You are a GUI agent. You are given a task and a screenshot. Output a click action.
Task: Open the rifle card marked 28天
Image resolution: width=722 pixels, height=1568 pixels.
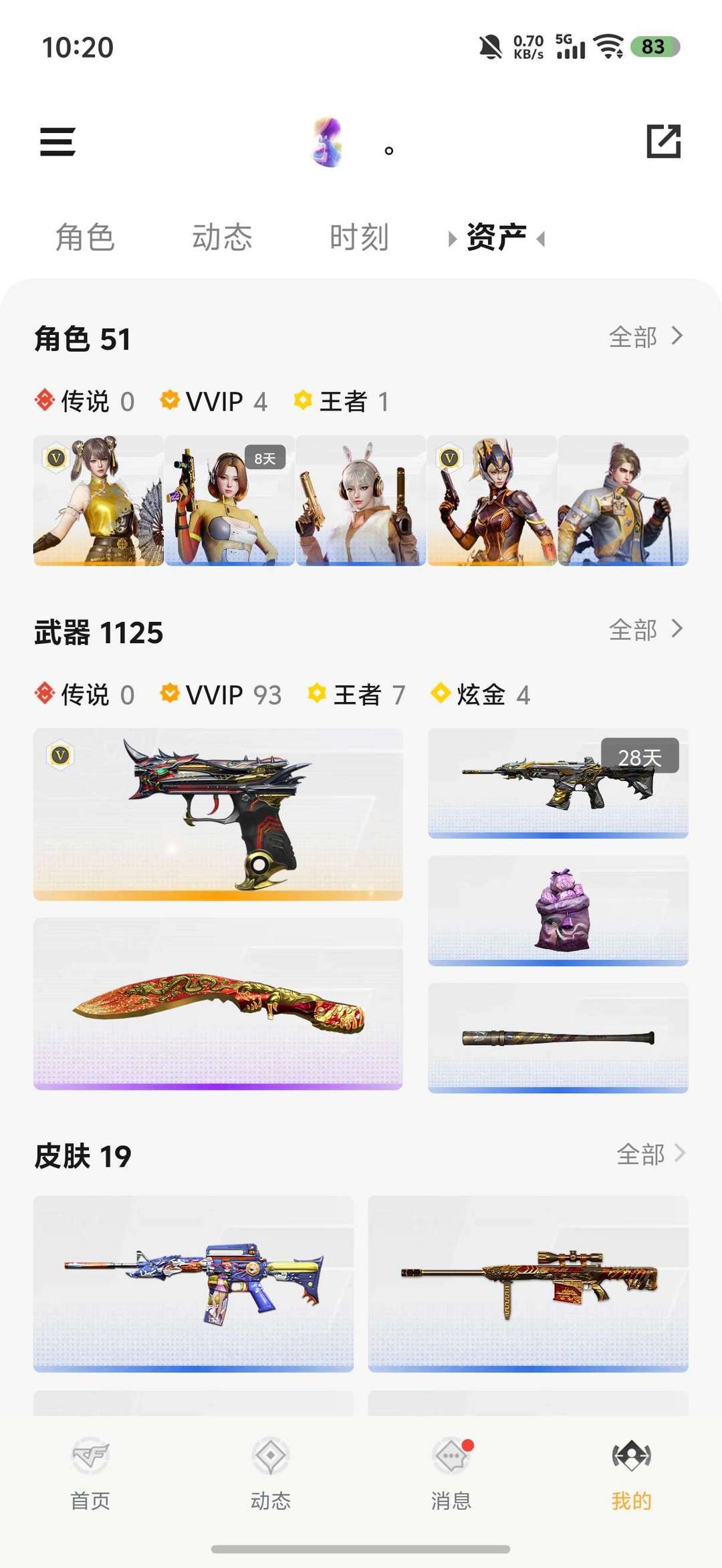pos(558,783)
